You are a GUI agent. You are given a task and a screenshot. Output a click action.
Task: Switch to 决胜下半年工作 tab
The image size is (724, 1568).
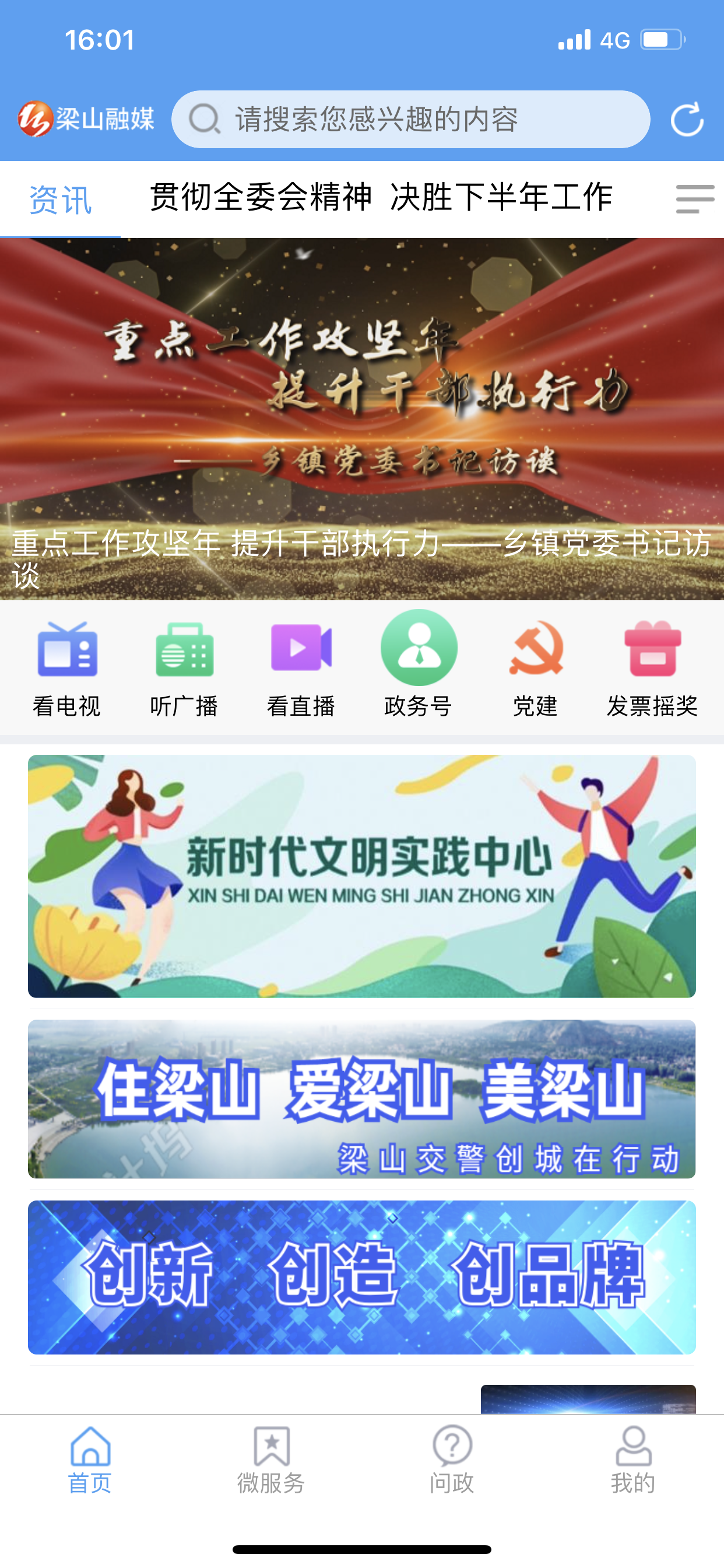501,197
